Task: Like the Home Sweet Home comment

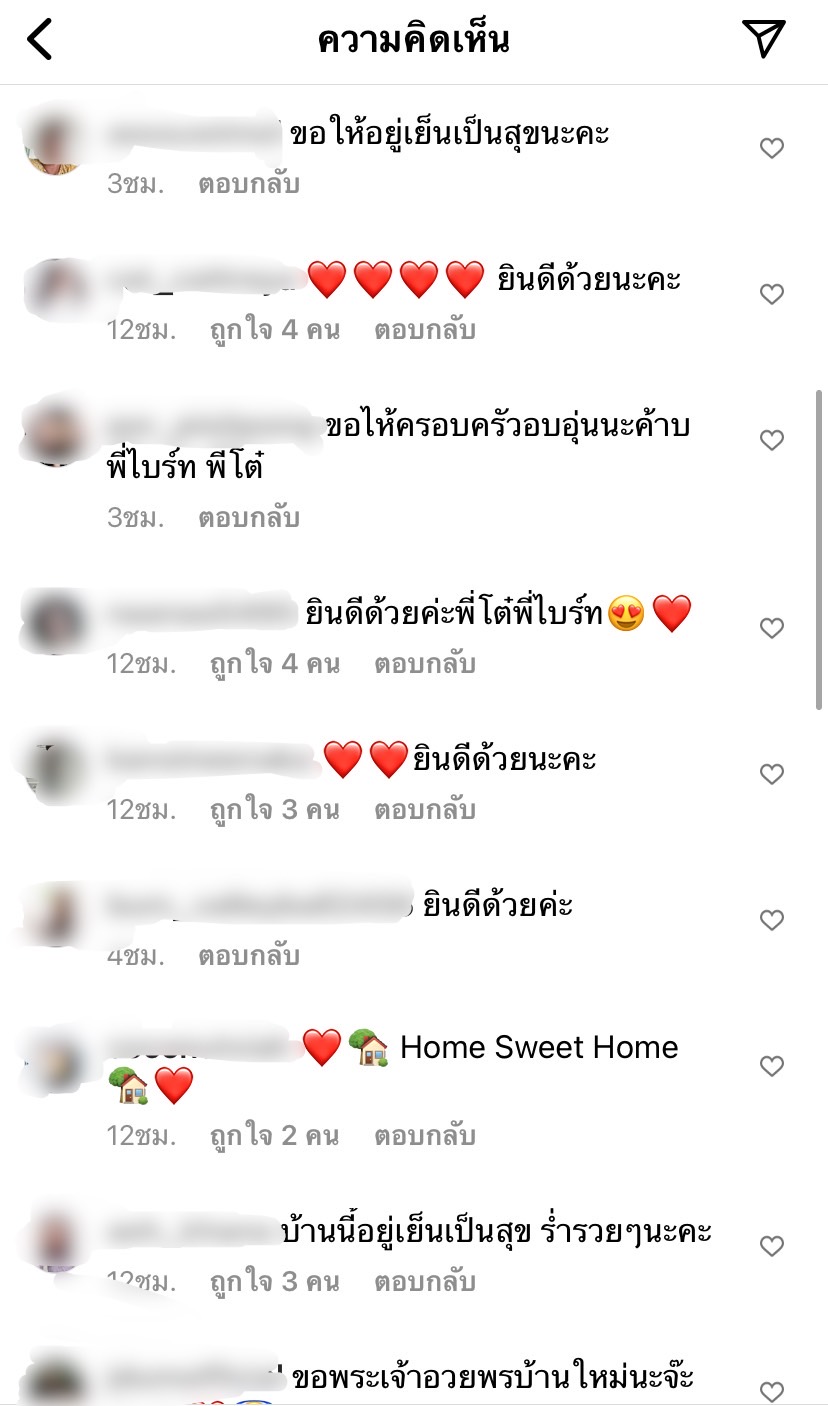Action: (772, 1067)
